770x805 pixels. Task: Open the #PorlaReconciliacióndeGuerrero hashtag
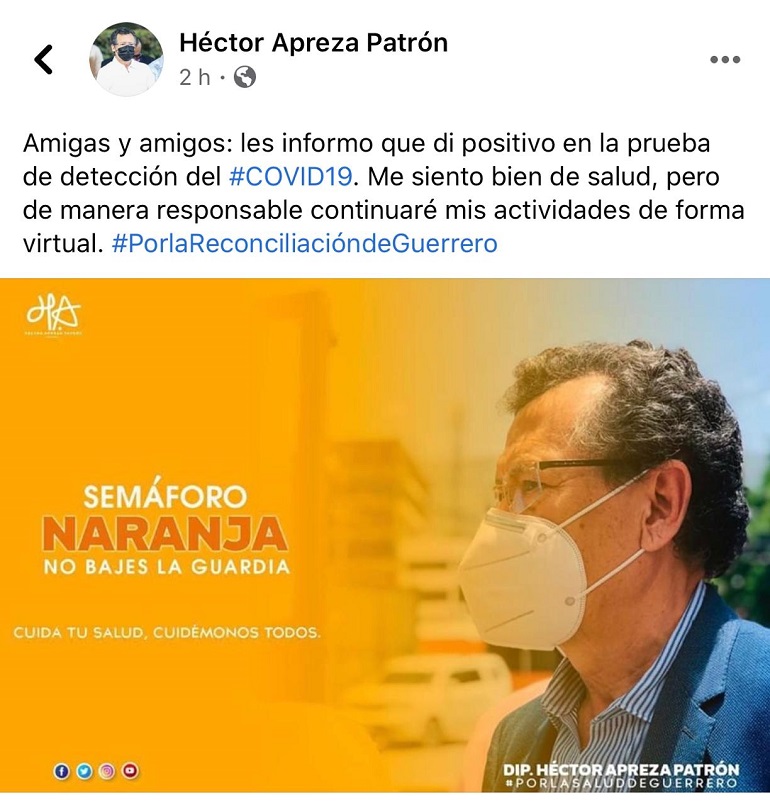pos(304,244)
